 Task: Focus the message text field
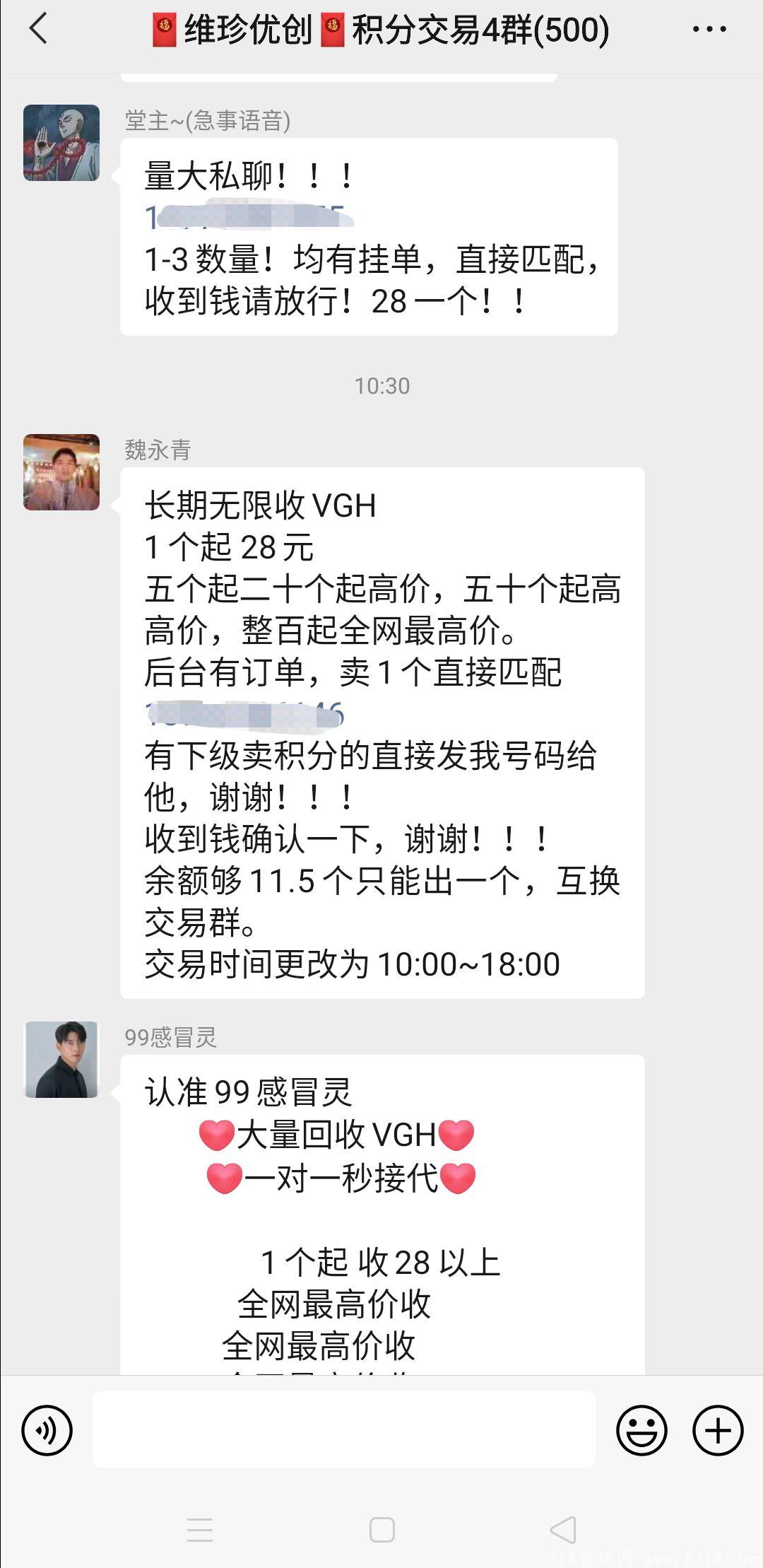coord(344,1429)
